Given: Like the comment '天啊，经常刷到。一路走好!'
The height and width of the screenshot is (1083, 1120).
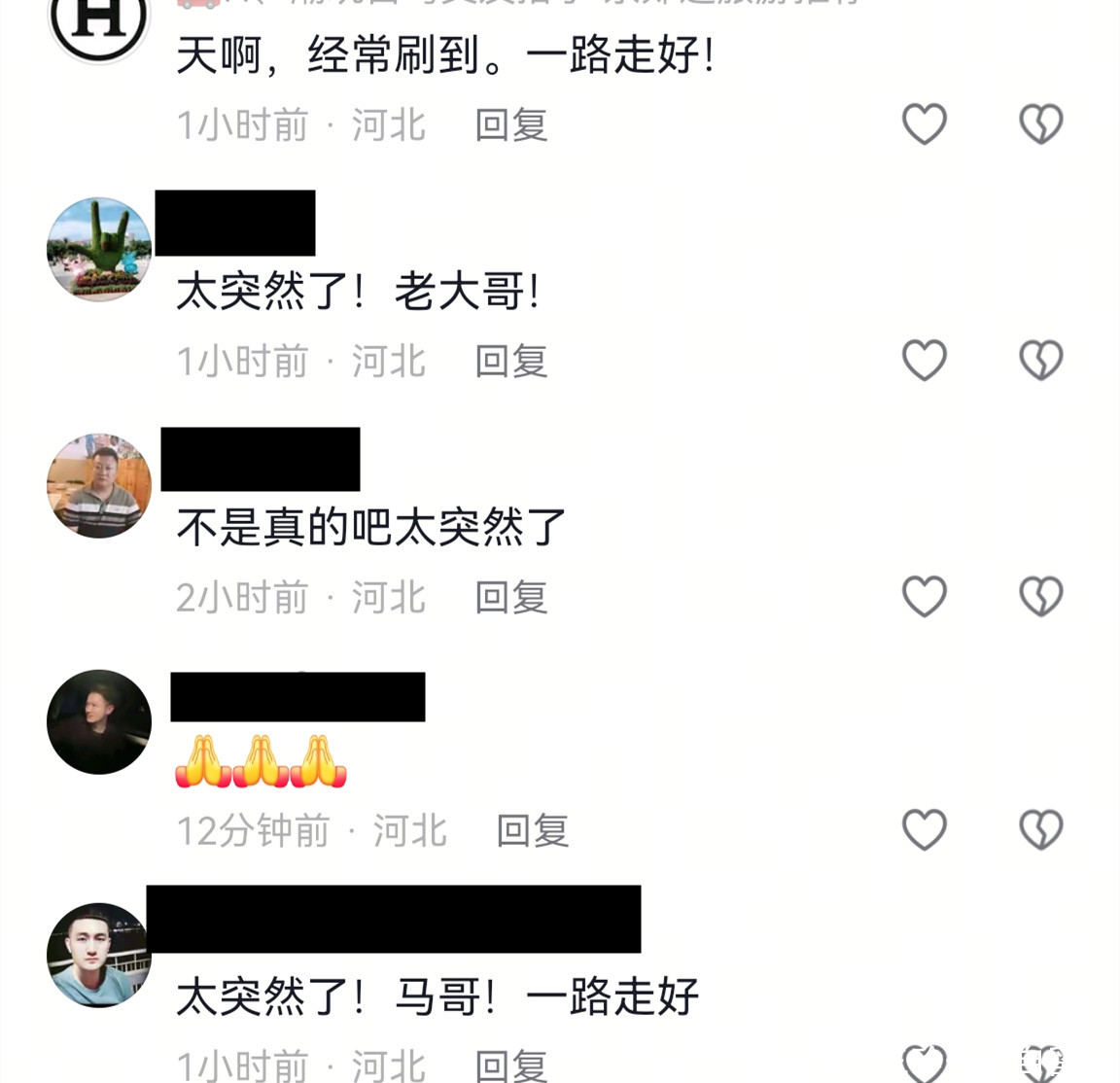Looking at the screenshot, I should tap(924, 123).
